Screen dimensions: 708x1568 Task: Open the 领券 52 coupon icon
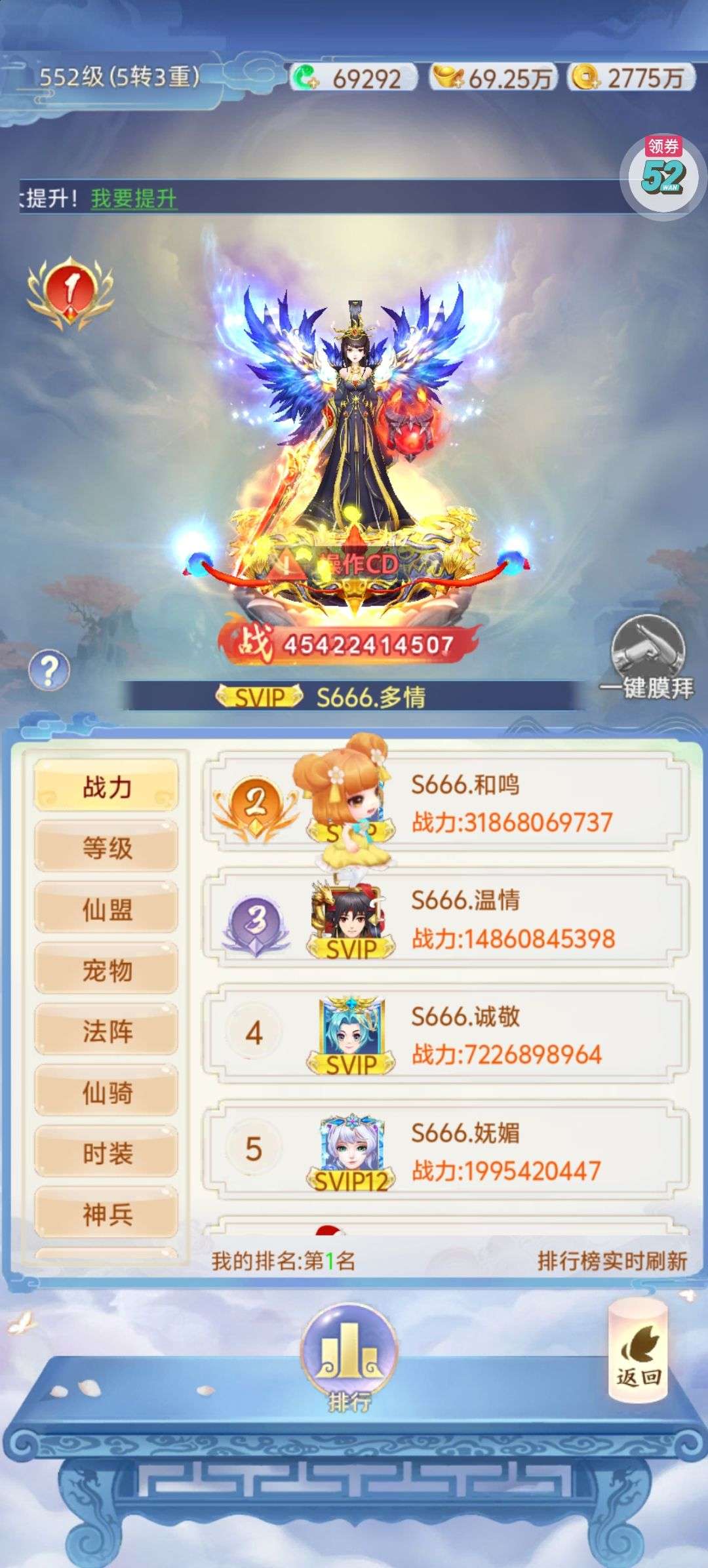tap(663, 172)
